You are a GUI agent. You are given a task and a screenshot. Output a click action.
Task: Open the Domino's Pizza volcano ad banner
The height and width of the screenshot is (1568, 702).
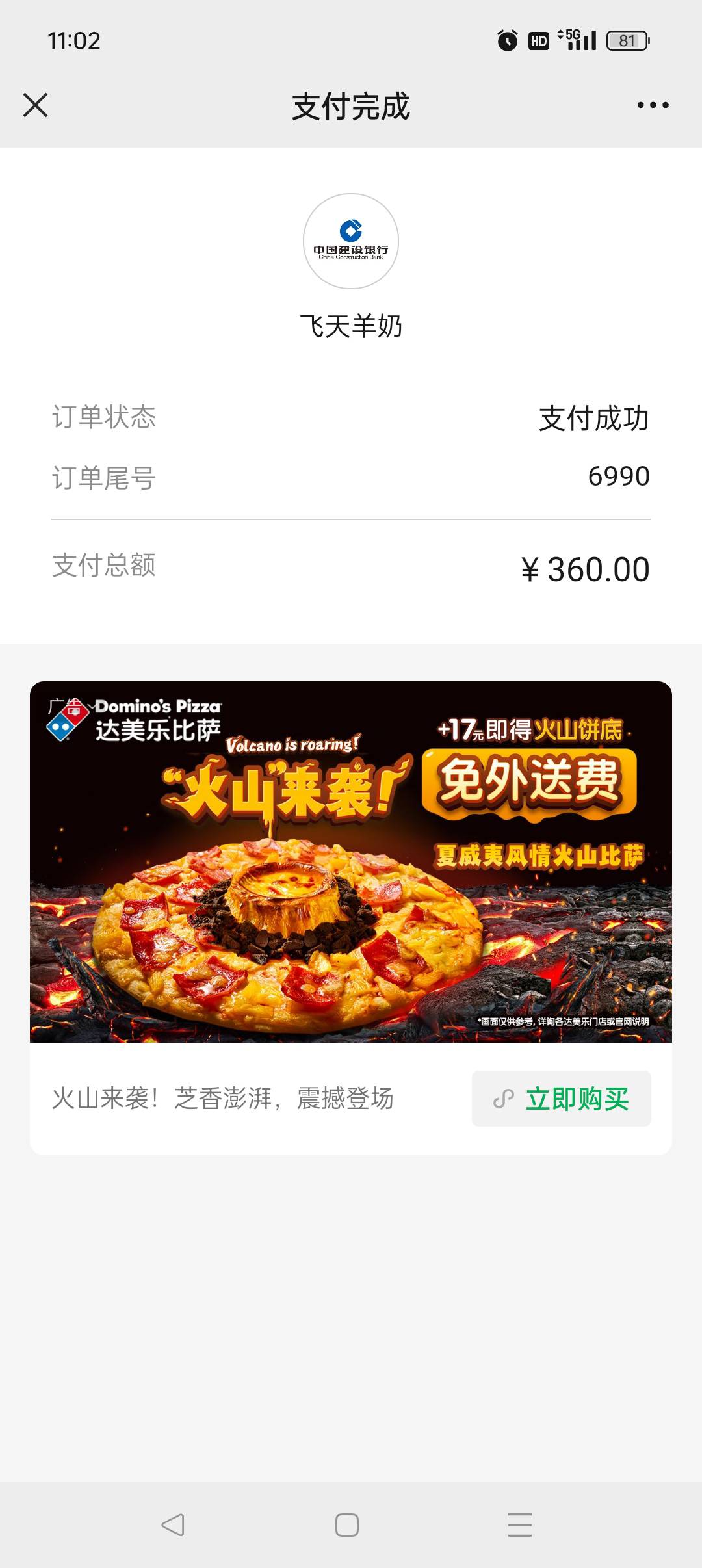tap(351, 862)
